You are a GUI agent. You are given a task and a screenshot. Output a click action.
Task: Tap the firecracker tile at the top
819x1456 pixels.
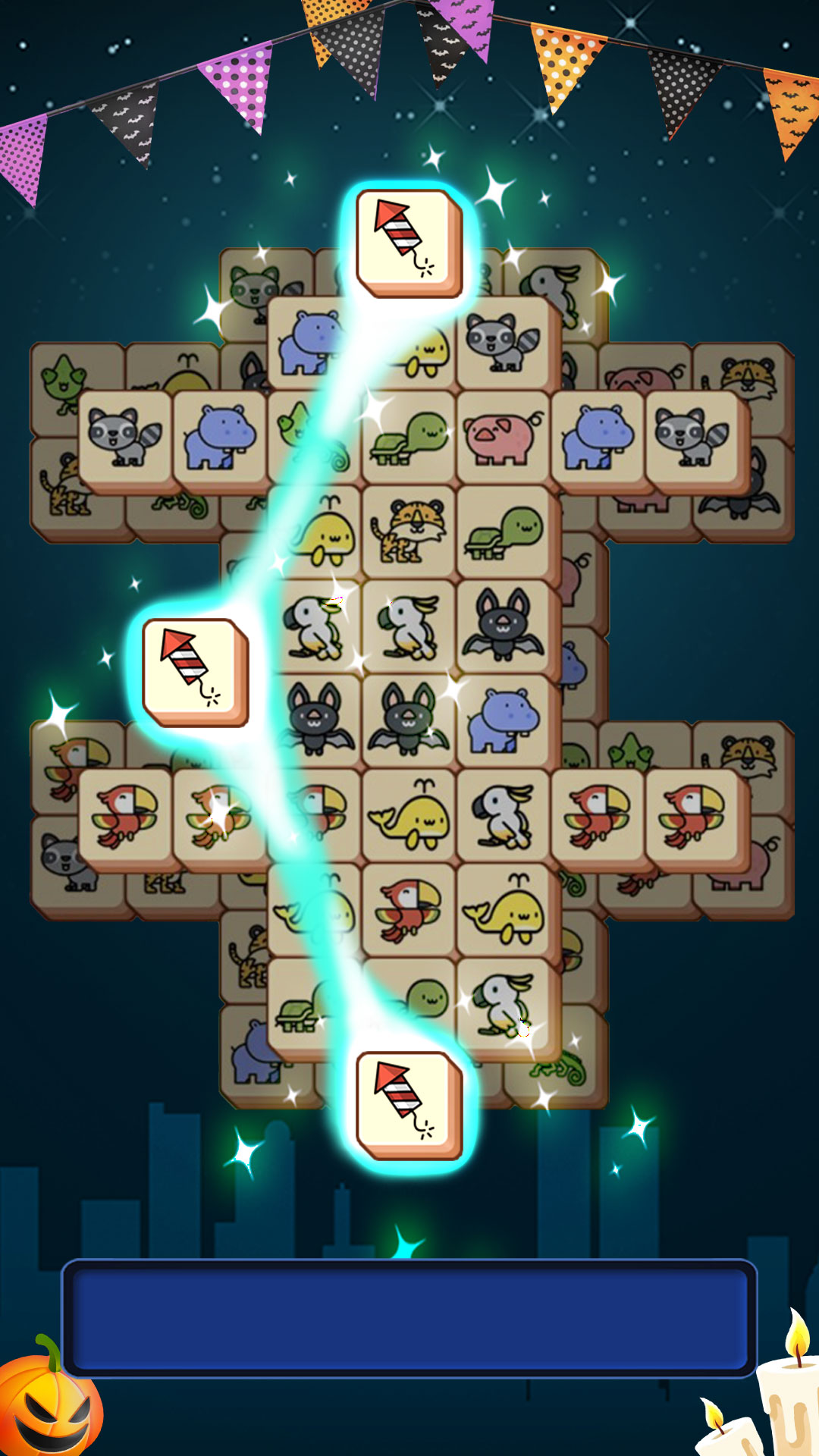coord(409,243)
